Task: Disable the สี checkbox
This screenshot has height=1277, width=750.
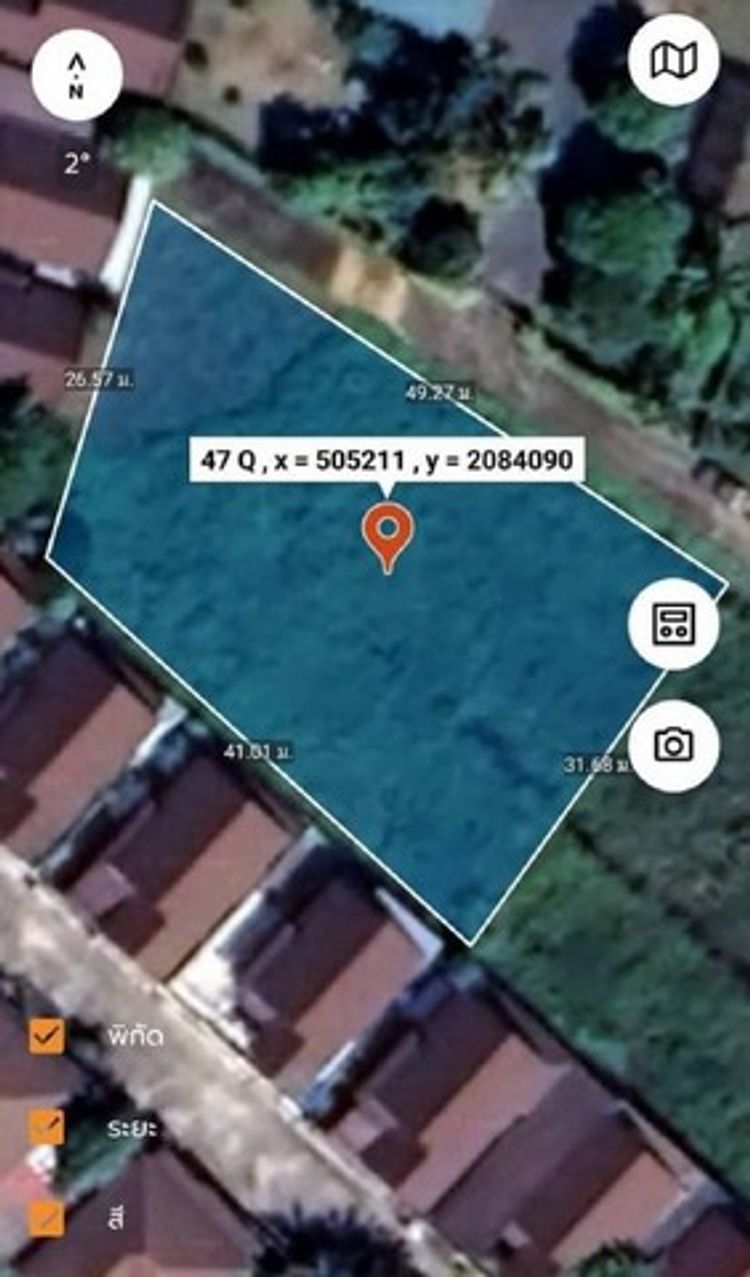Action: (x=47, y=1218)
